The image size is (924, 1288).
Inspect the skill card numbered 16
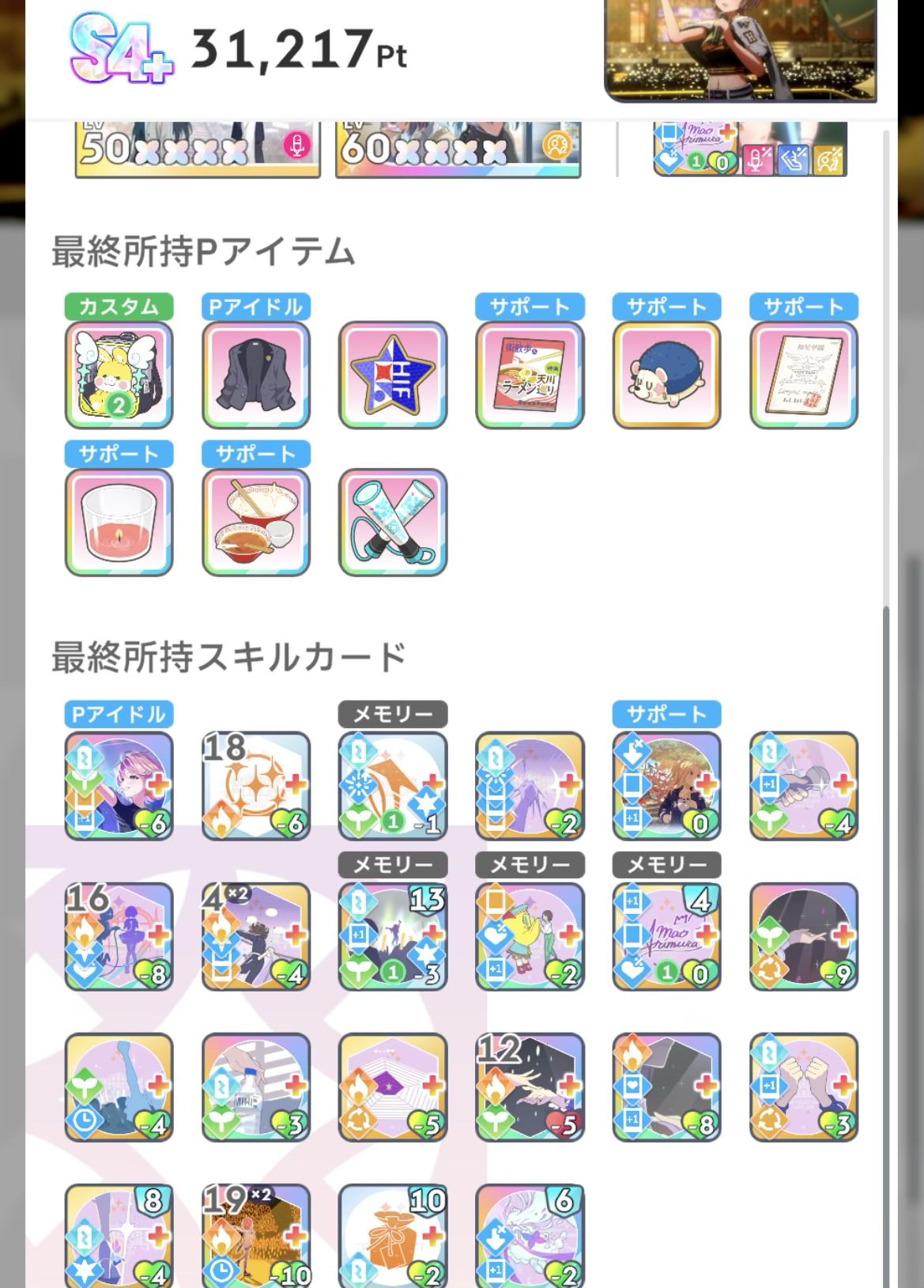coord(119,936)
